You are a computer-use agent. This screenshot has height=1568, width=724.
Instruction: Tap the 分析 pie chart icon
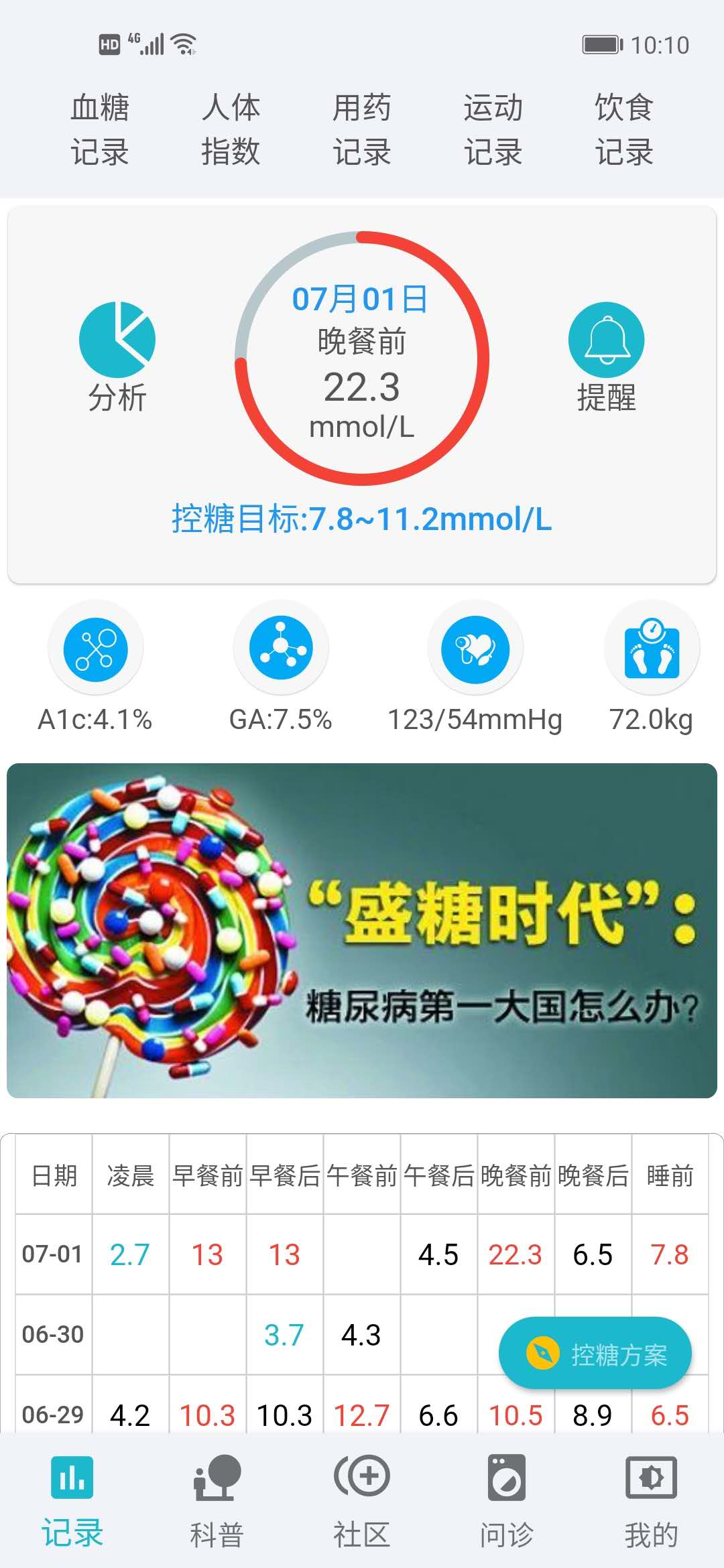click(x=117, y=340)
